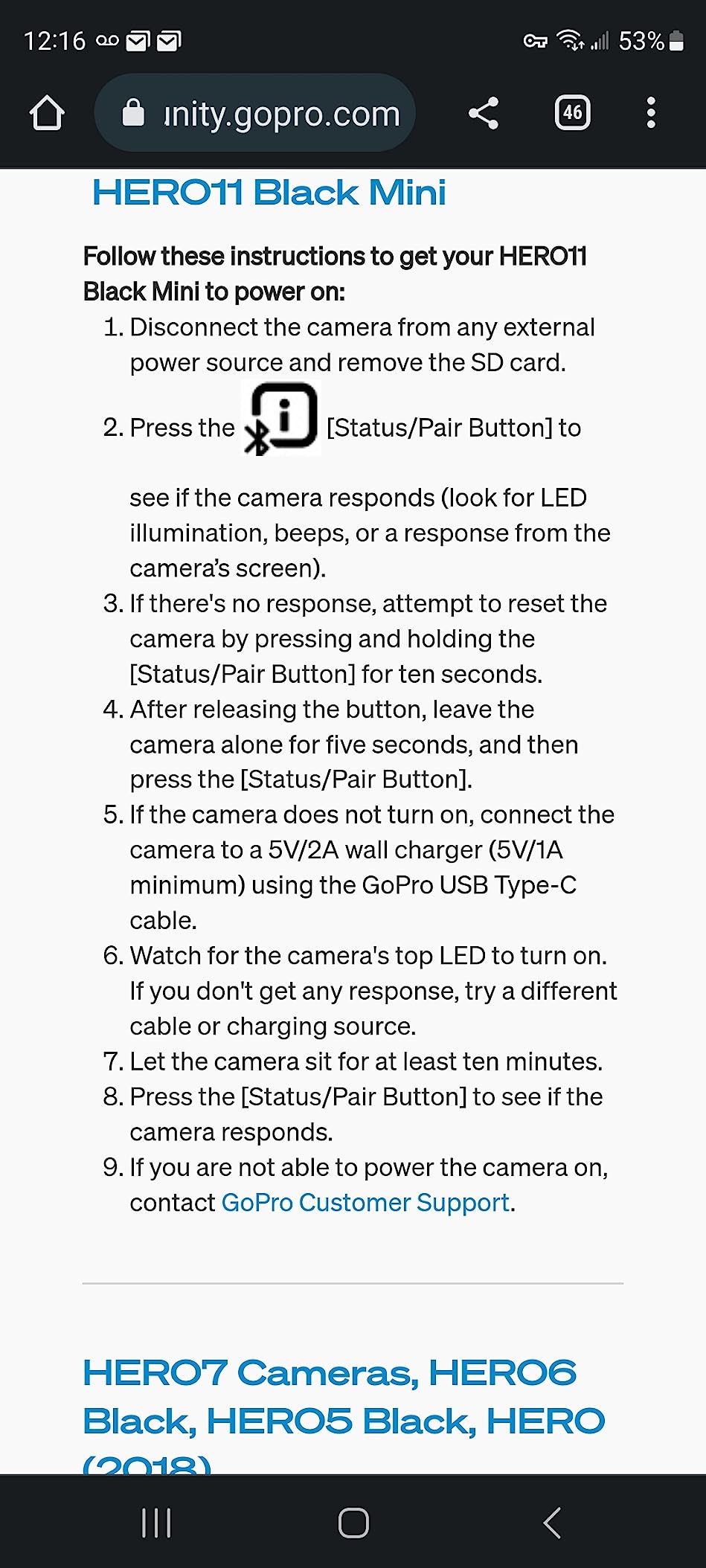Tap an email notification icon in the status bar
The image size is (706, 1568).
(140, 42)
